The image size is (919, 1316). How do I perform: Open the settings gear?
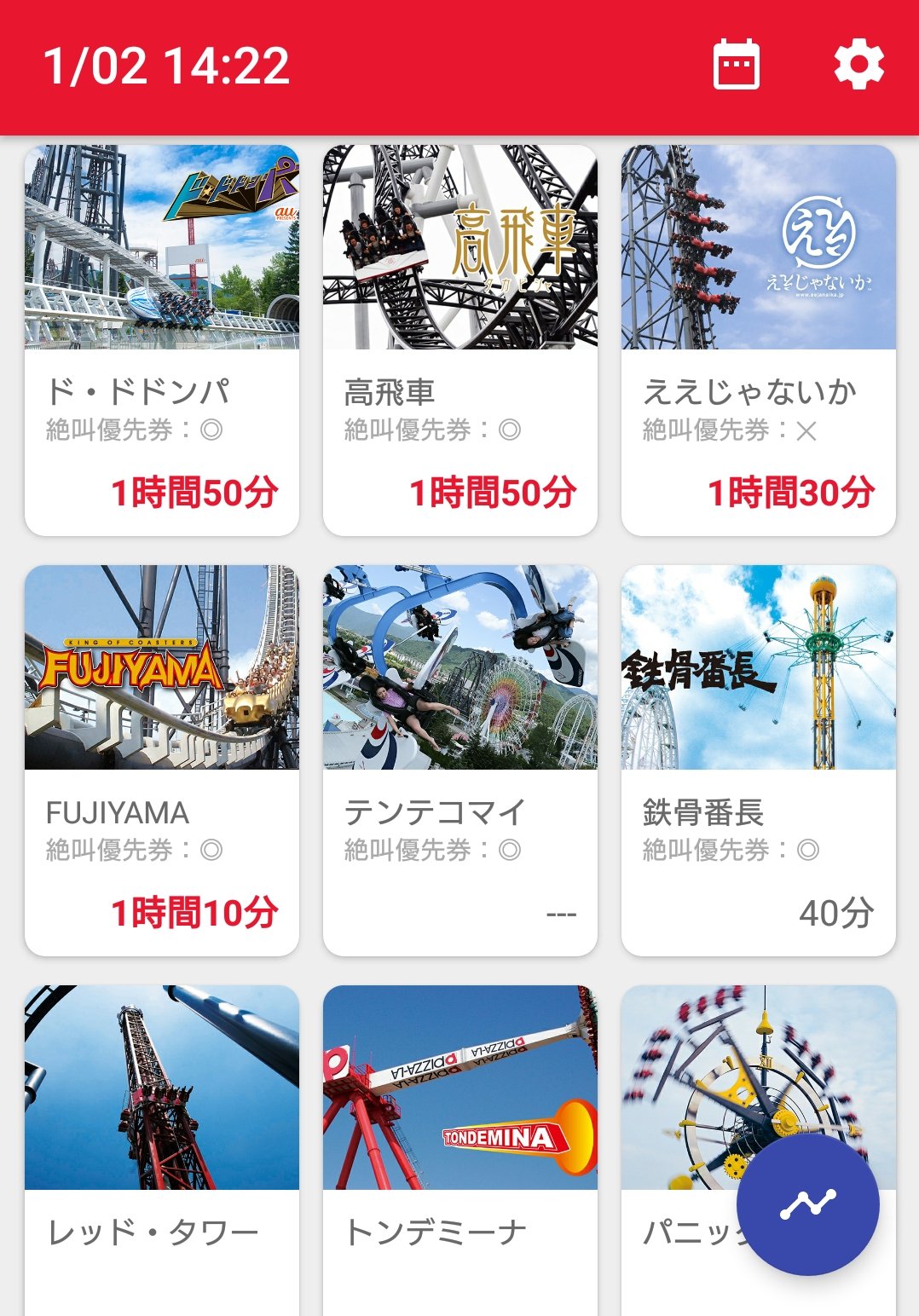pos(858,65)
